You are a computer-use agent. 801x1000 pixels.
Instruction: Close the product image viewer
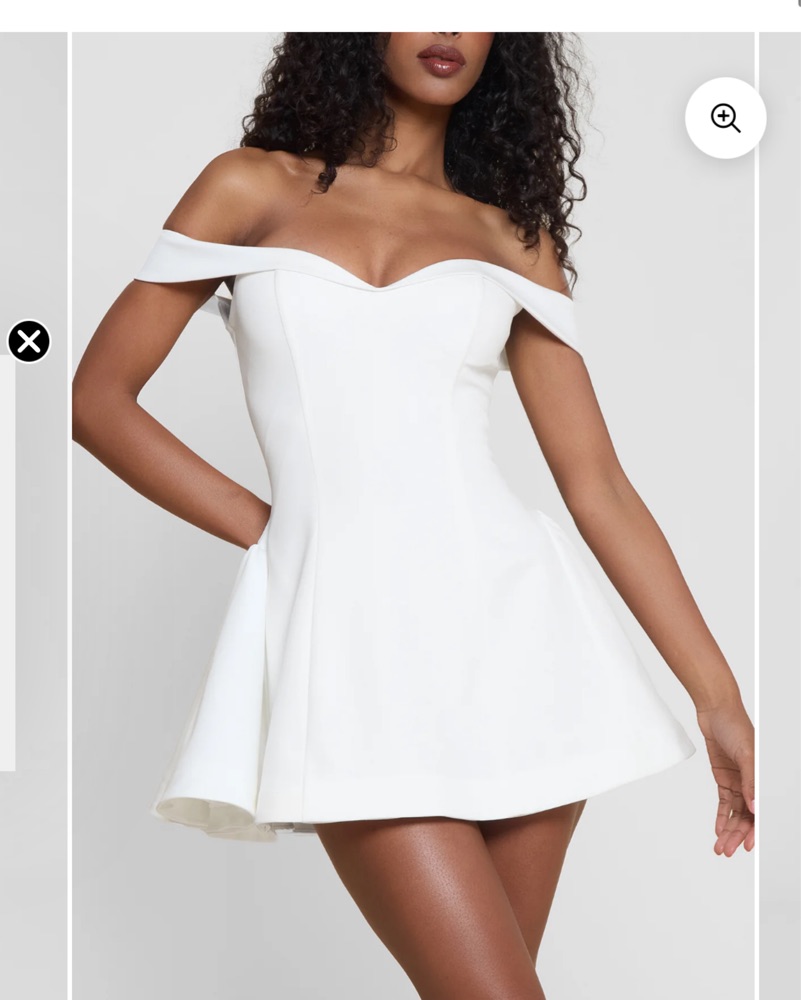tap(29, 342)
